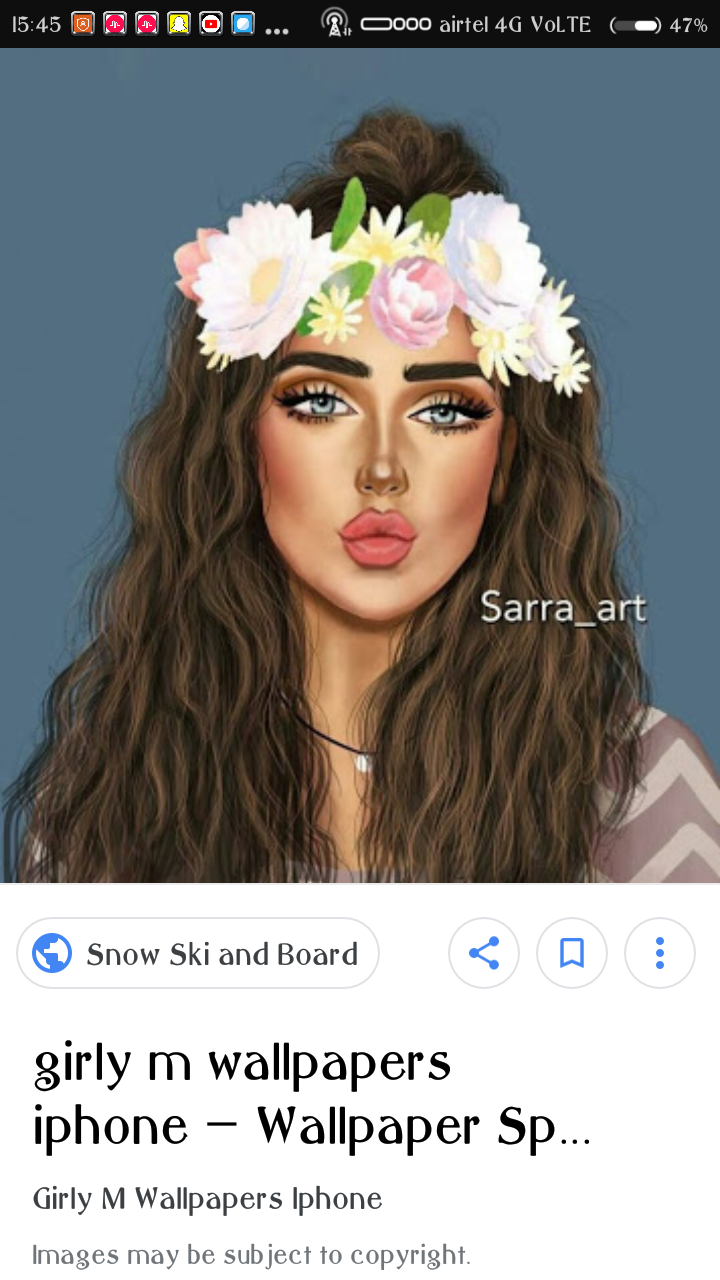Open the girly m wallpapers iphone page title
720x1280 pixels.
[312, 1094]
